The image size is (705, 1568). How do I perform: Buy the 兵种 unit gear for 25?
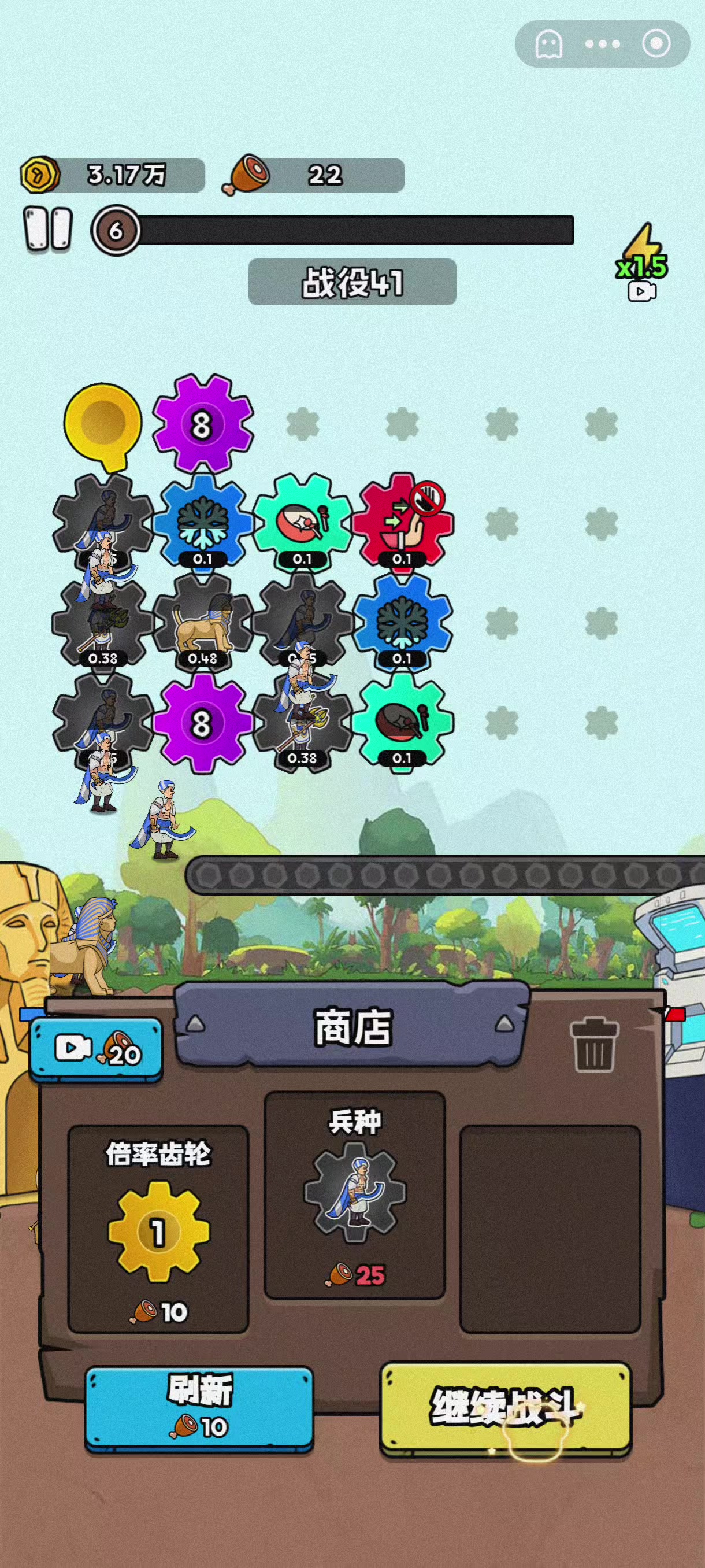pos(355,1195)
